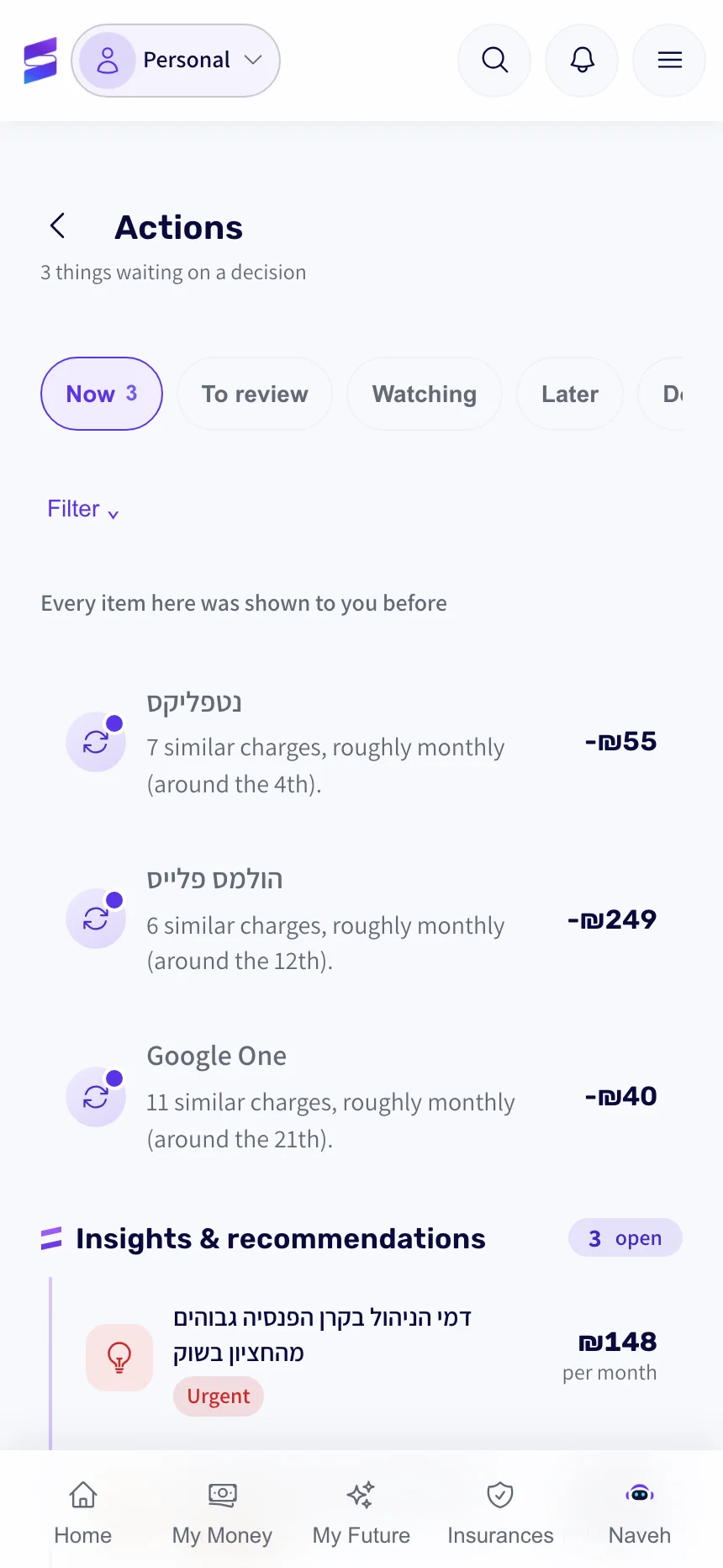Screen dimensions: 723x1568
Task: Open the notifications bell
Action: click(582, 61)
